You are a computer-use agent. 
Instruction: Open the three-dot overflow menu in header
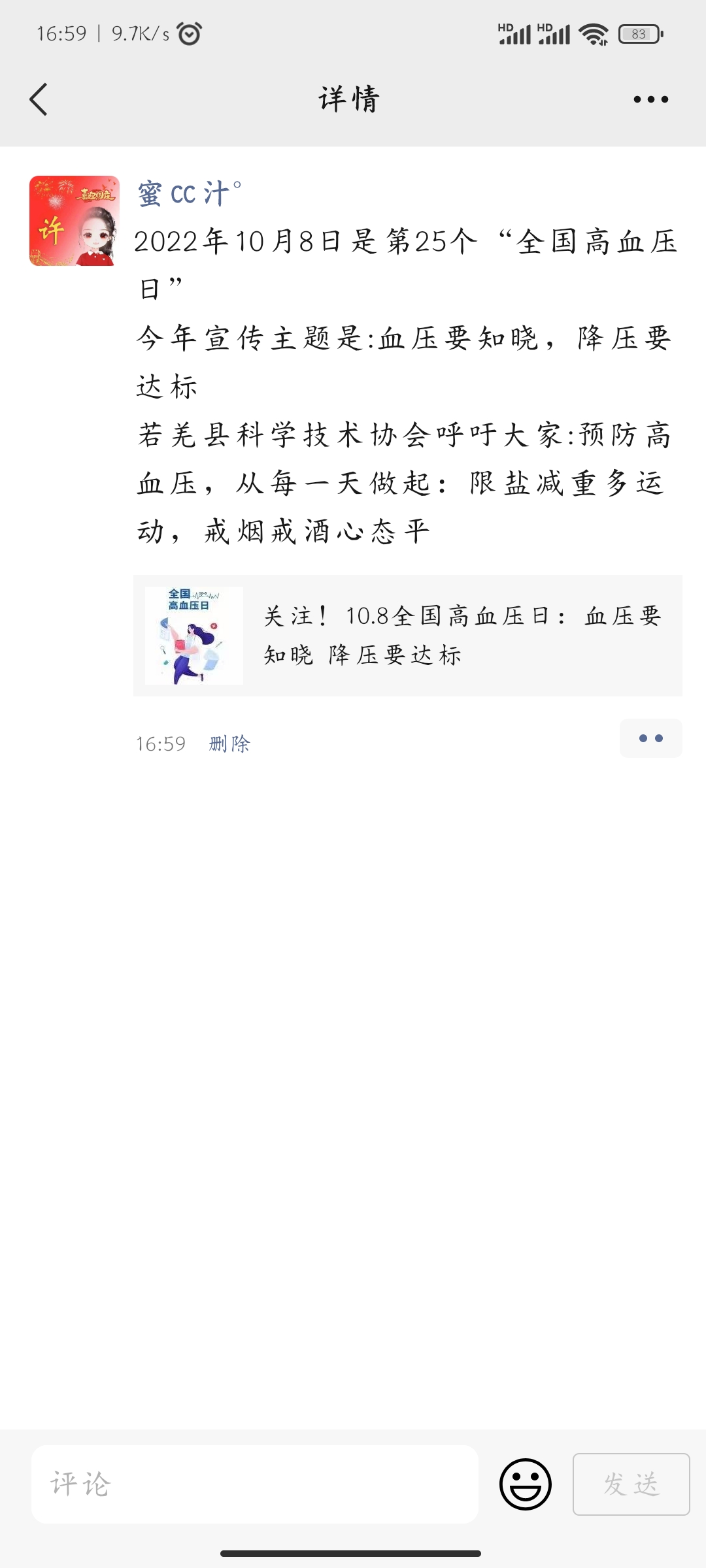pos(650,99)
